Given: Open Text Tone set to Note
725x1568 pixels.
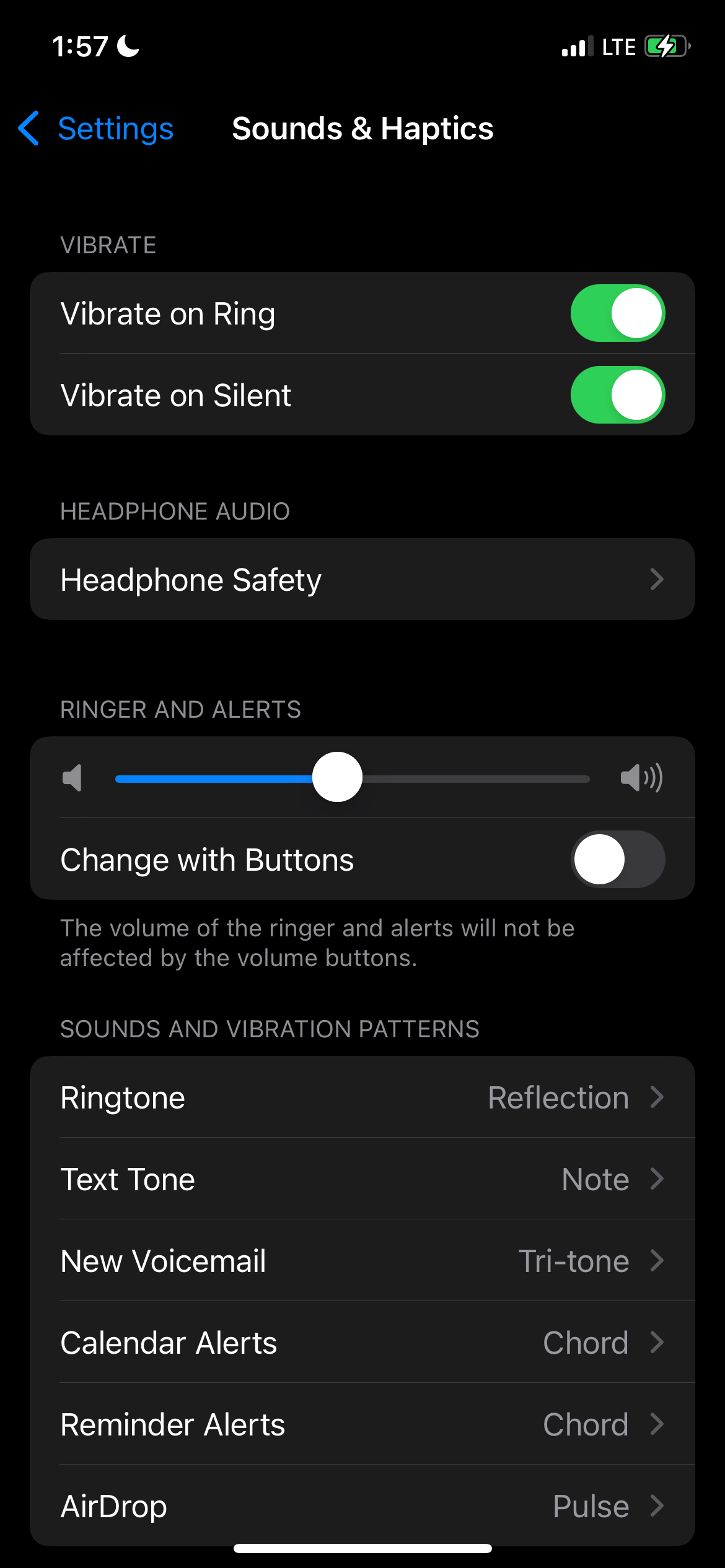Looking at the screenshot, I should 362,1178.
